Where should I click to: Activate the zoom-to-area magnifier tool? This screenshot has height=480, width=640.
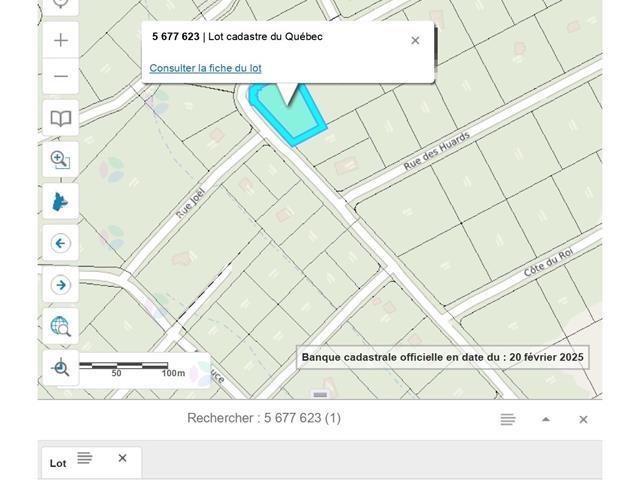(60, 160)
